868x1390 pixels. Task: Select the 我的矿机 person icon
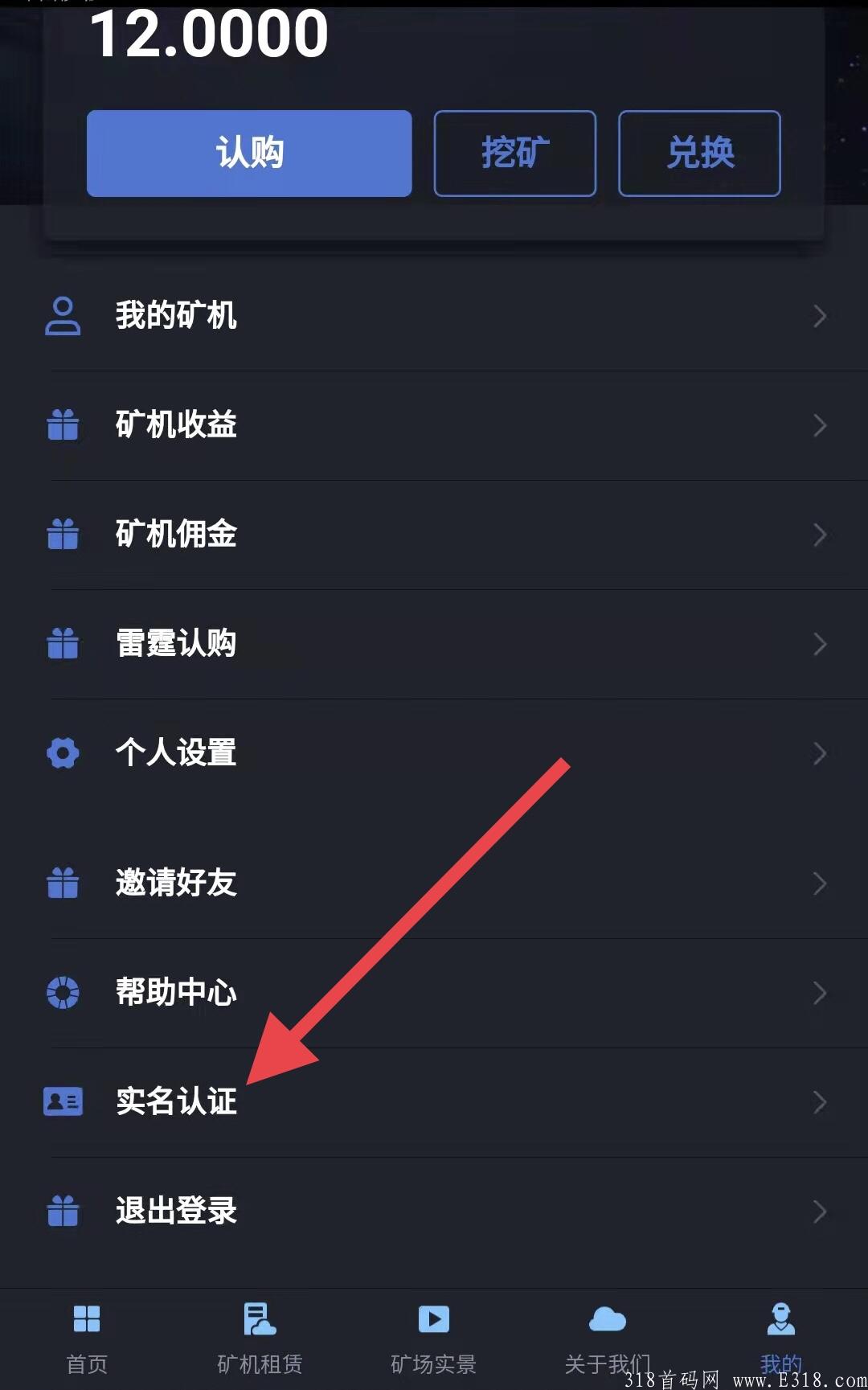pos(63,316)
